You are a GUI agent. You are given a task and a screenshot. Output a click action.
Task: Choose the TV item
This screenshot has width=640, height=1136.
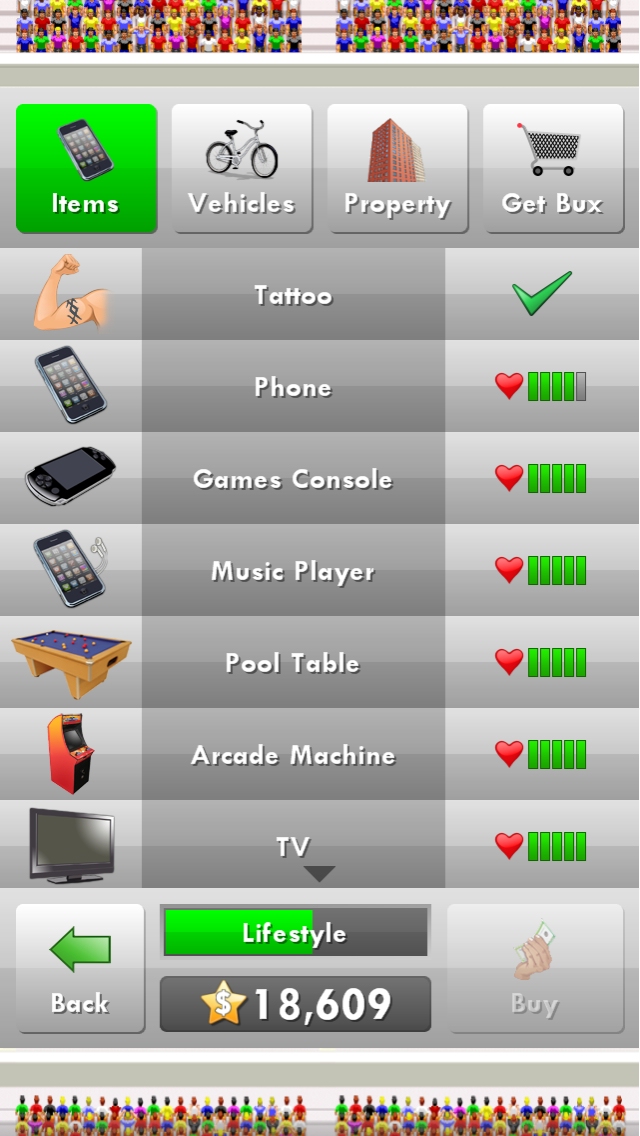click(293, 845)
